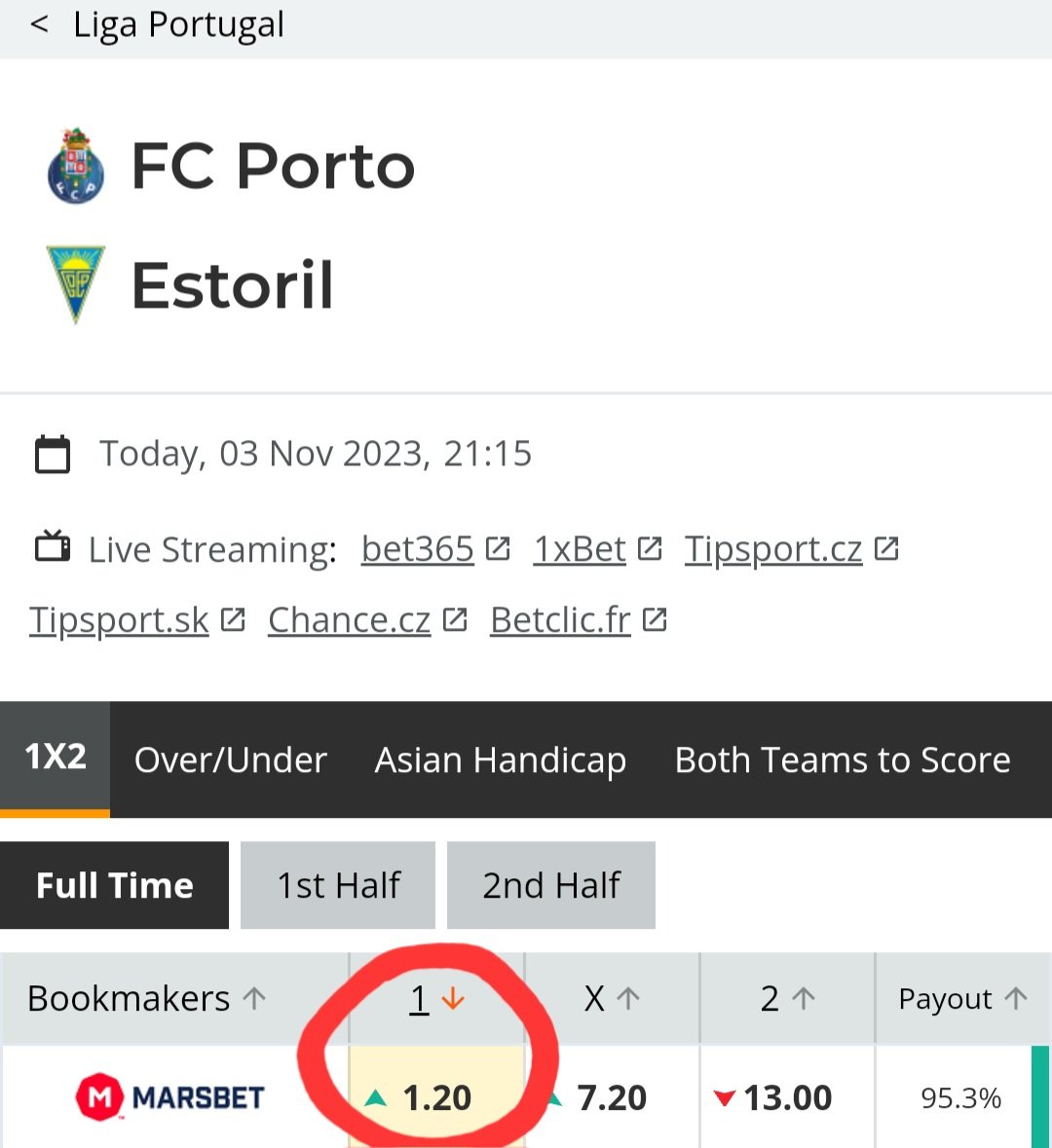
Task: Select the Full Time period
Action: [114, 885]
